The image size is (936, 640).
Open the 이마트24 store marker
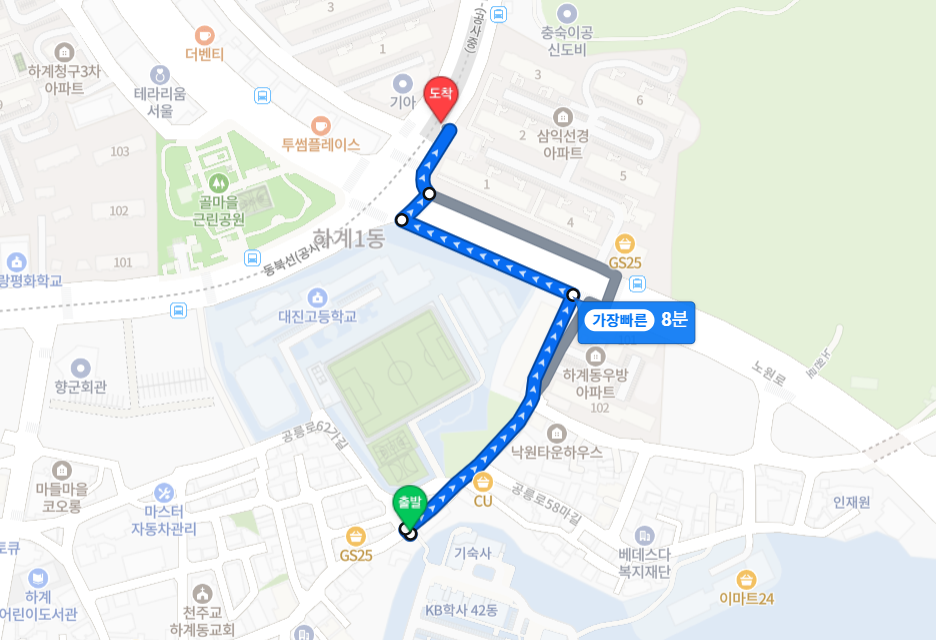(x=746, y=579)
